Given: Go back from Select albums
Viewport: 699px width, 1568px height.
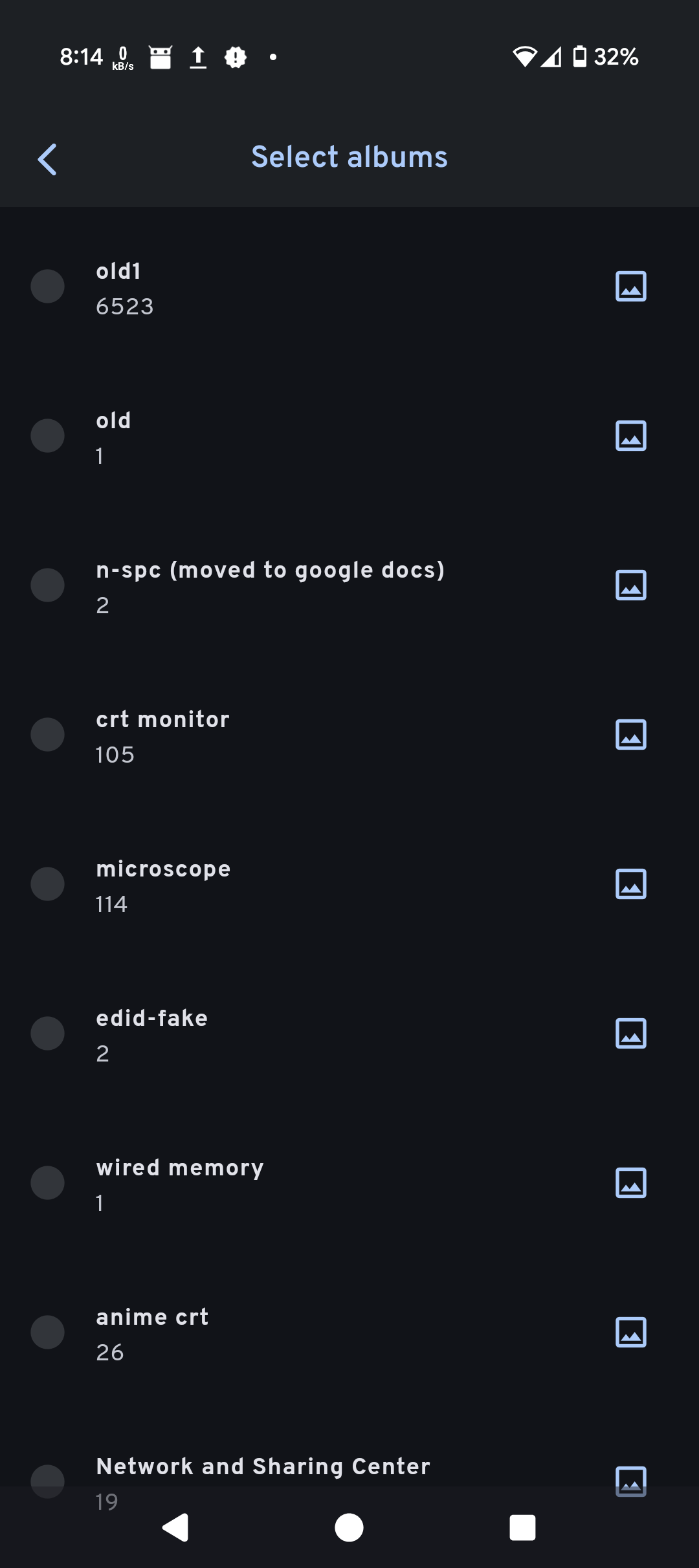Looking at the screenshot, I should (47, 159).
